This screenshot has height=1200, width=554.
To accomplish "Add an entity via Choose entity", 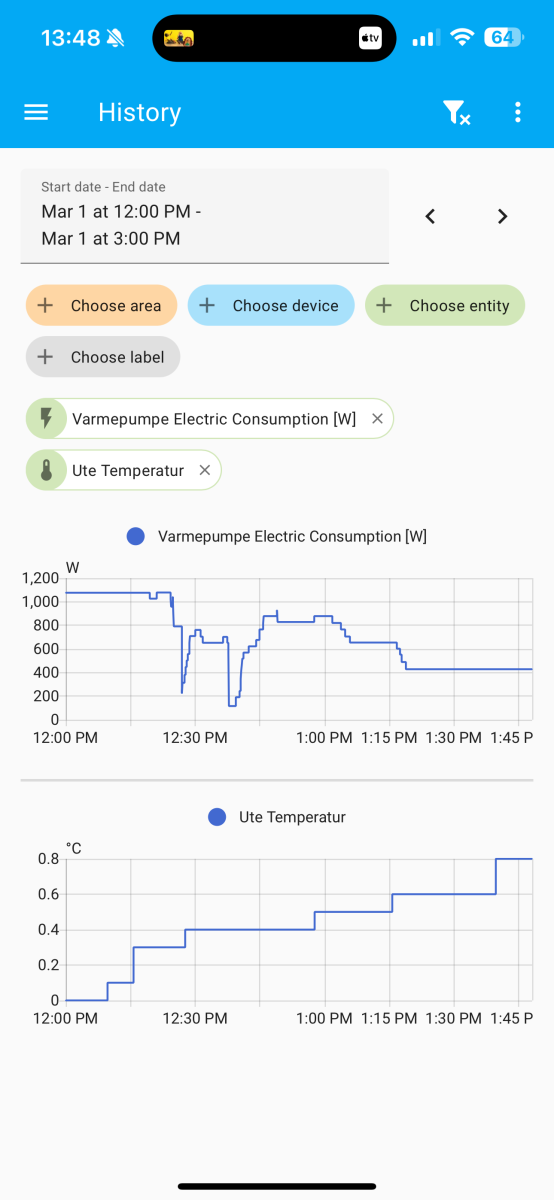I will [x=445, y=306].
